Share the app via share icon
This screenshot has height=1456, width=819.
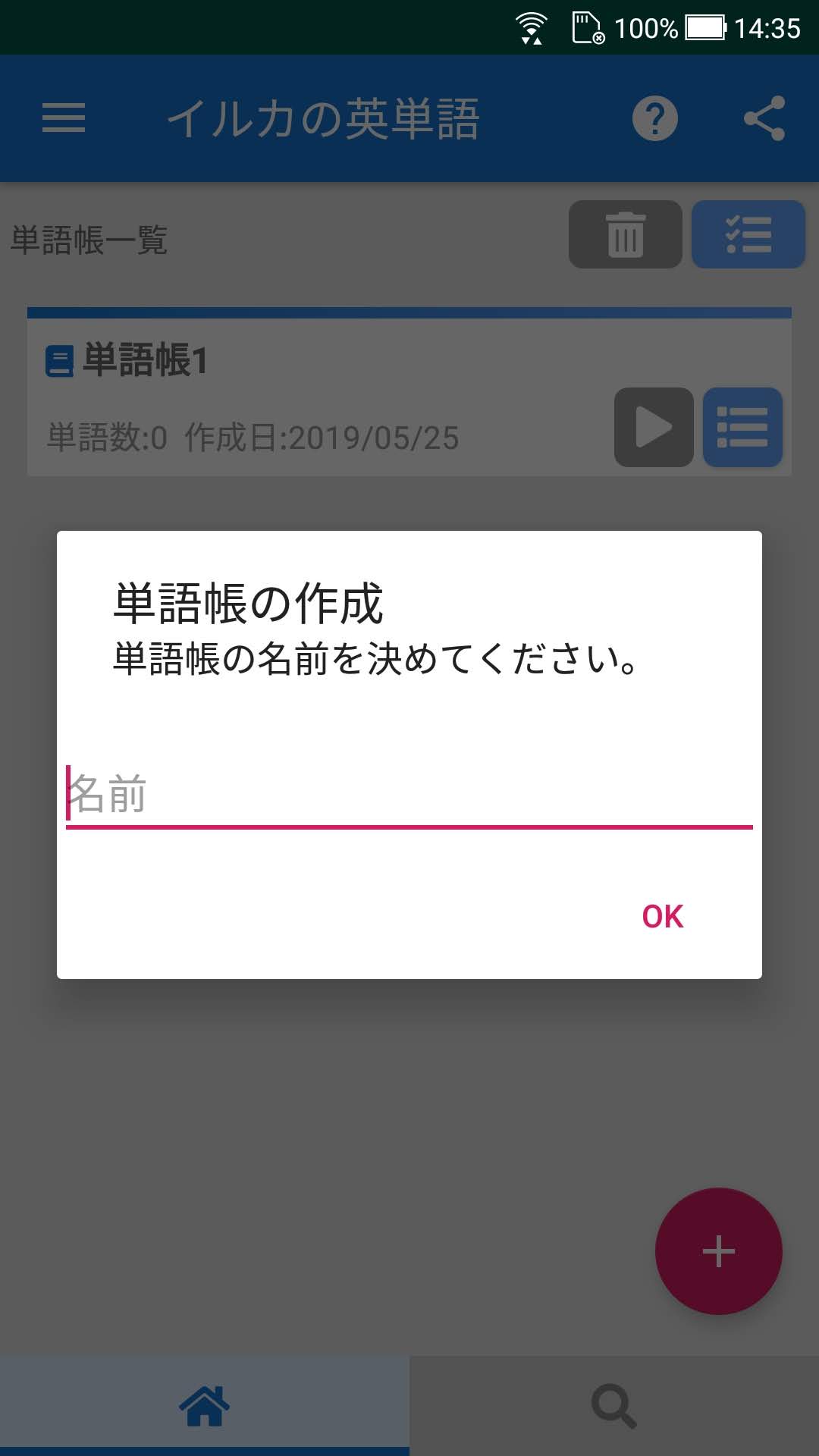[x=764, y=118]
